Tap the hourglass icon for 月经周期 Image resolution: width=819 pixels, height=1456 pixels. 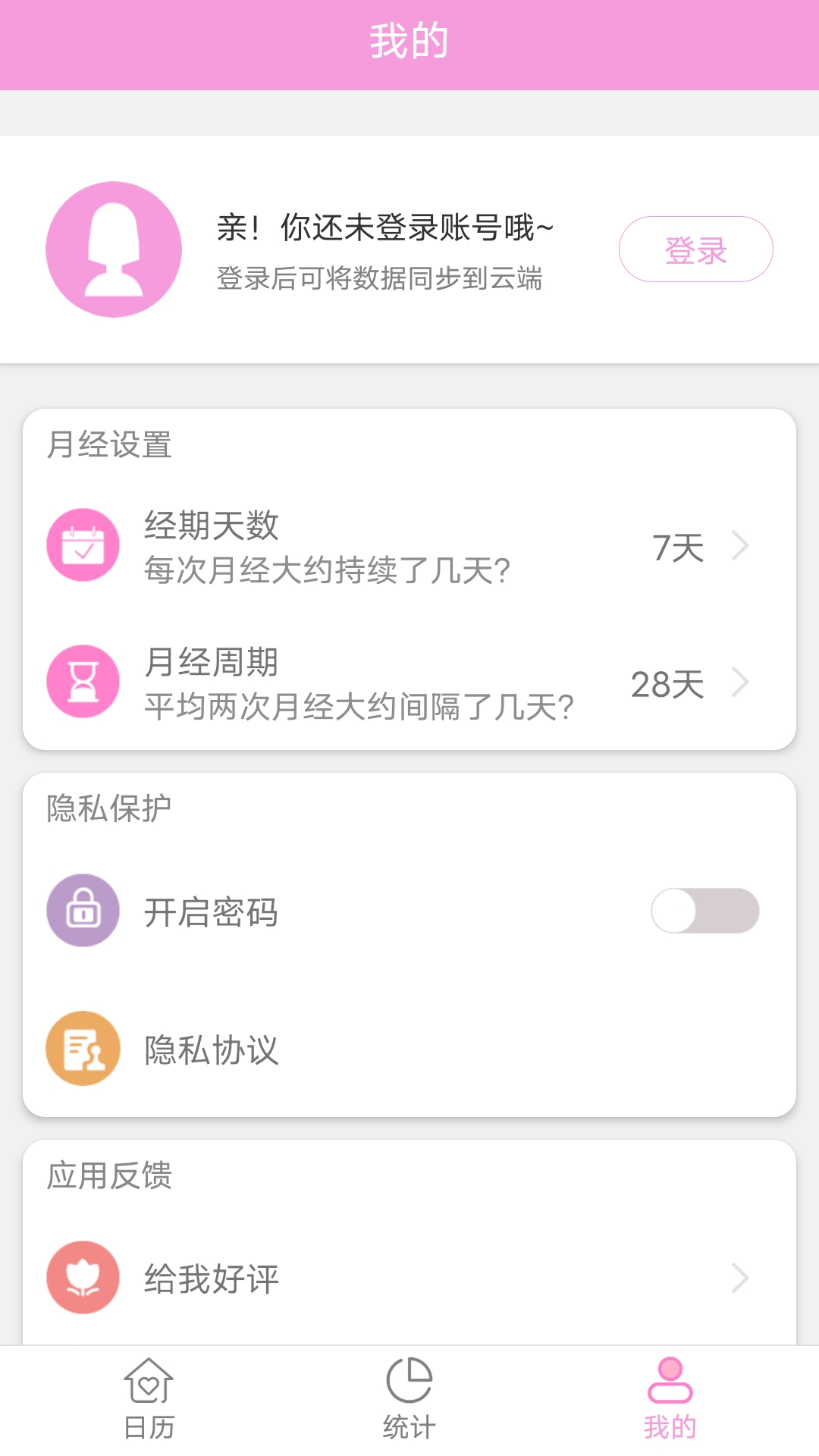coord(83,681)
